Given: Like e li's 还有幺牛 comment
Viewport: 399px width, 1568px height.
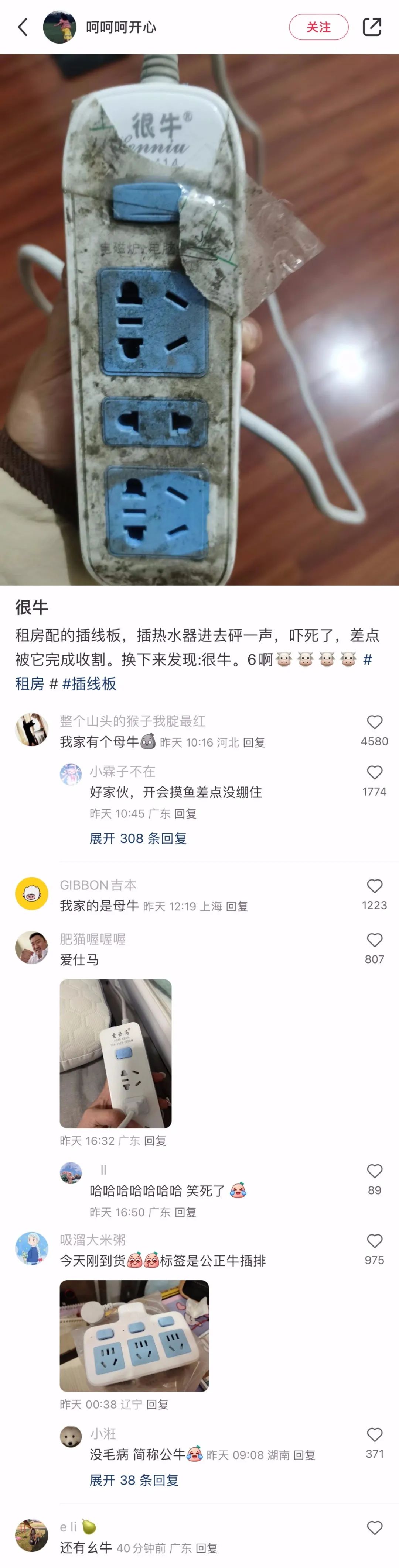Looking at the screenshot, I should [x=374, y=1528].
